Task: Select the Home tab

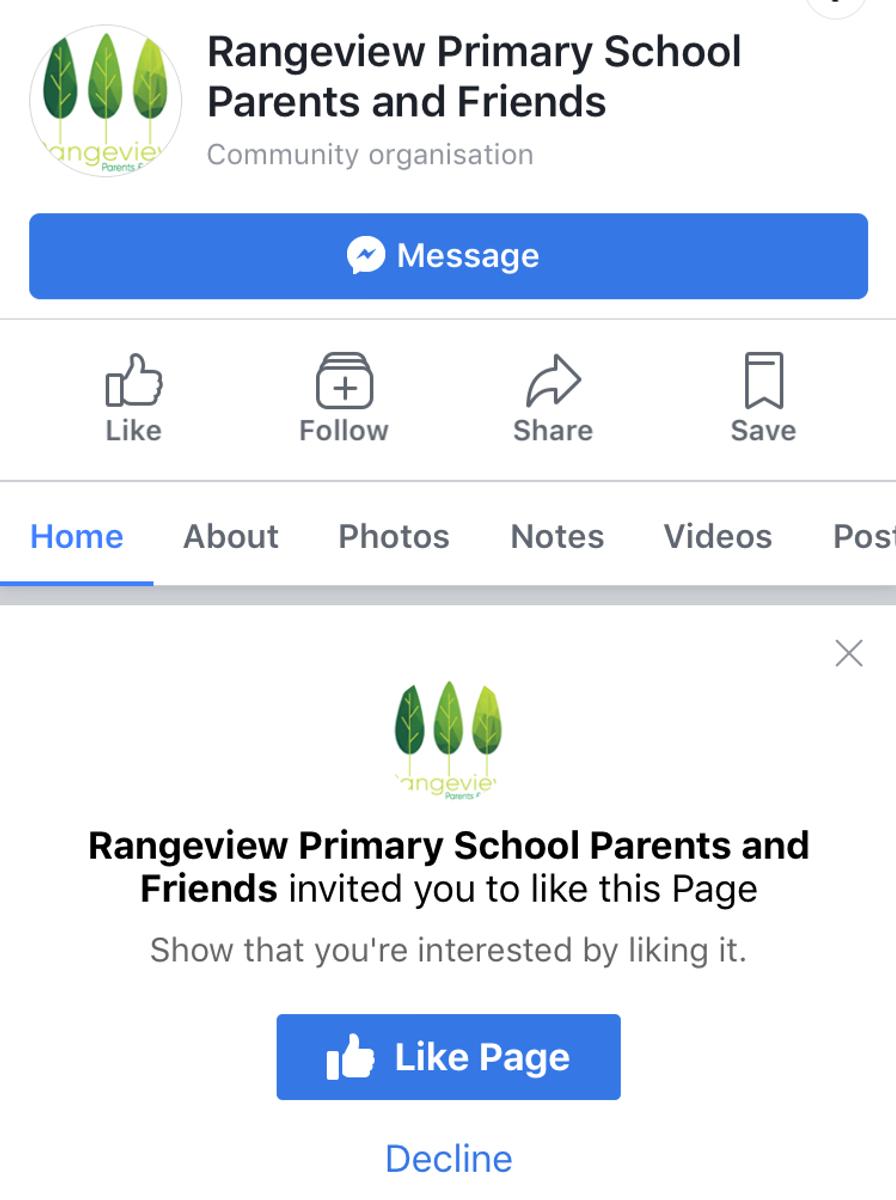Action: point(77,537)
